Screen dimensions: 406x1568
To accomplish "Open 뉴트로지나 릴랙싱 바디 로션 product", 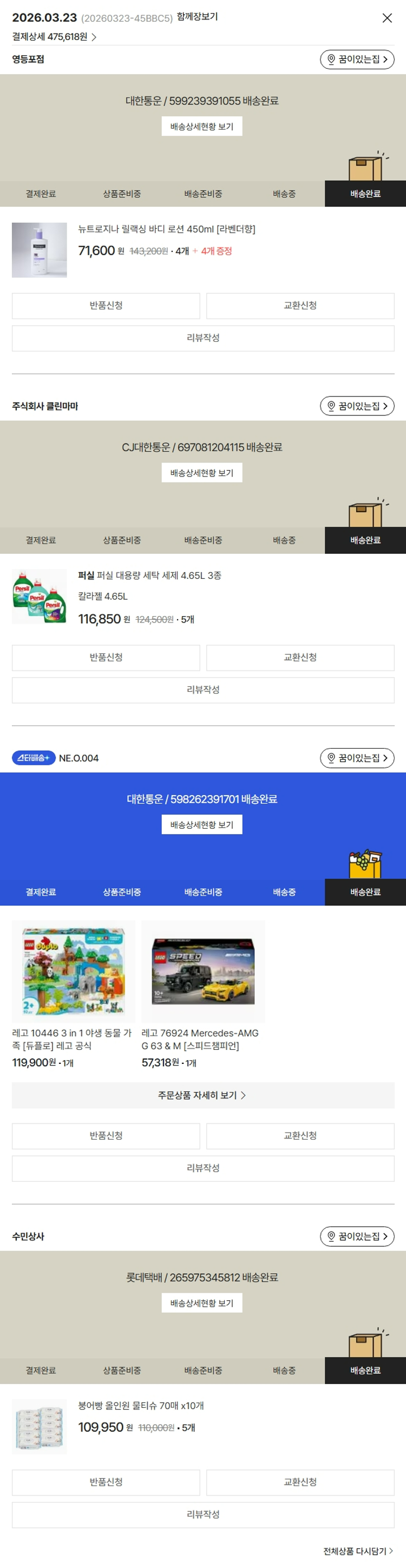I will tap(166, 229).
